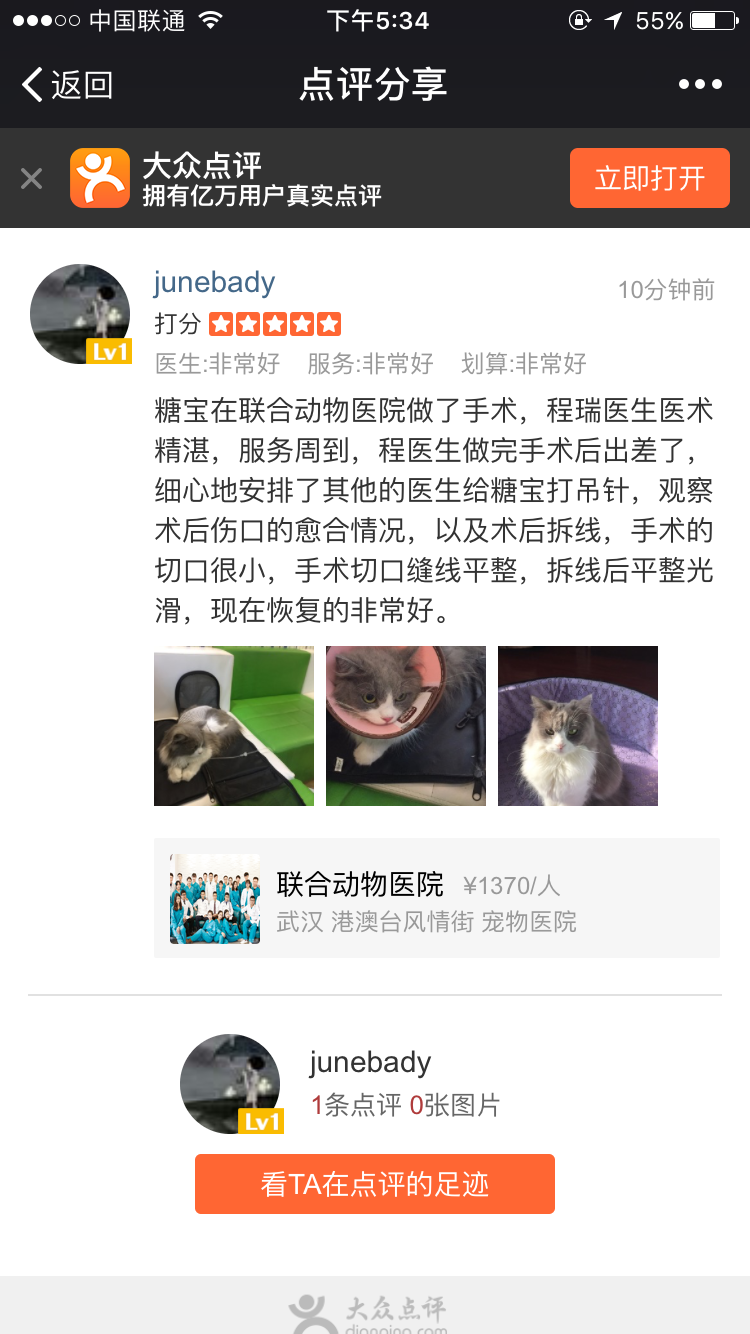The height and width of the screenshot is (1334, 750).
Task: Go back using the 返回 button
Action: pos(67,85)
